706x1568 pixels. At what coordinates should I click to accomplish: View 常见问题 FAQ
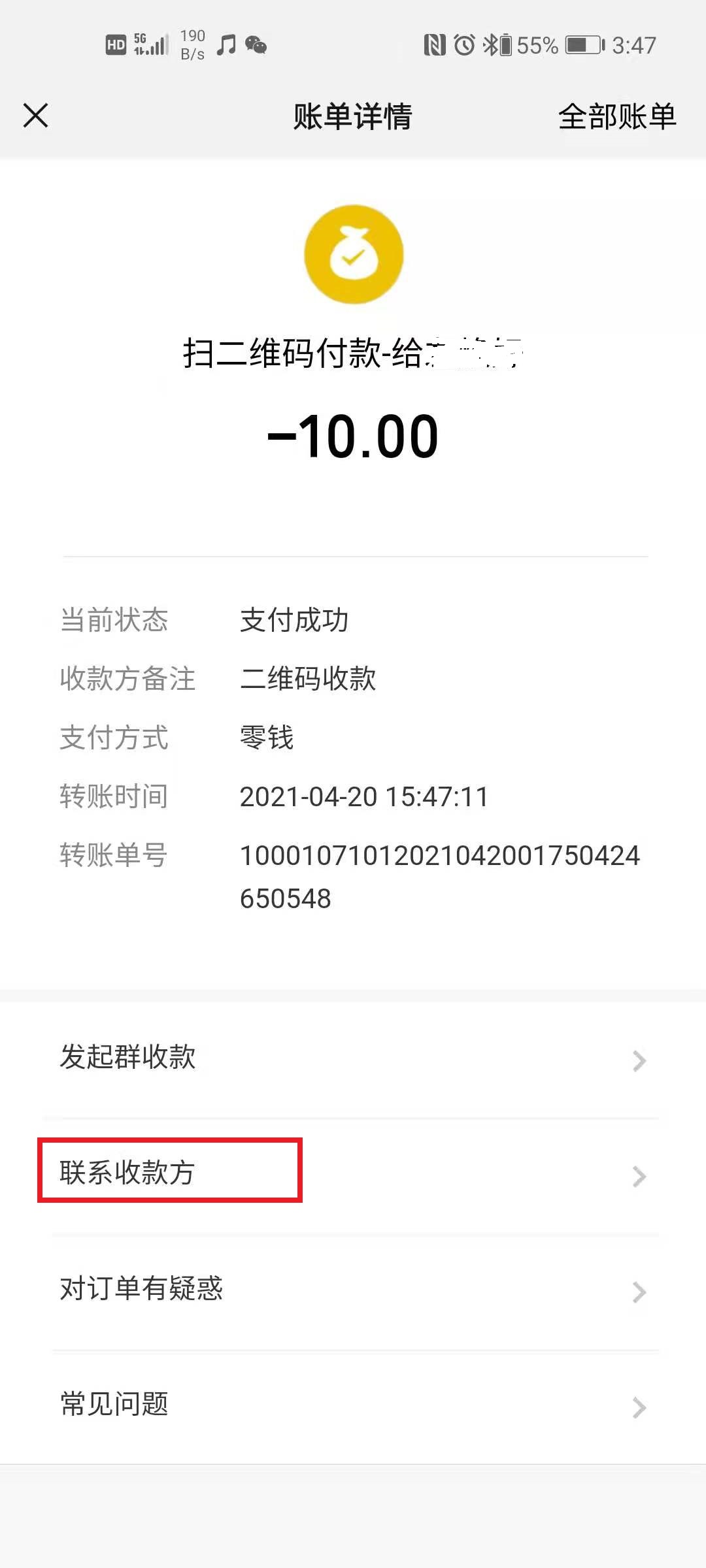353,1405
